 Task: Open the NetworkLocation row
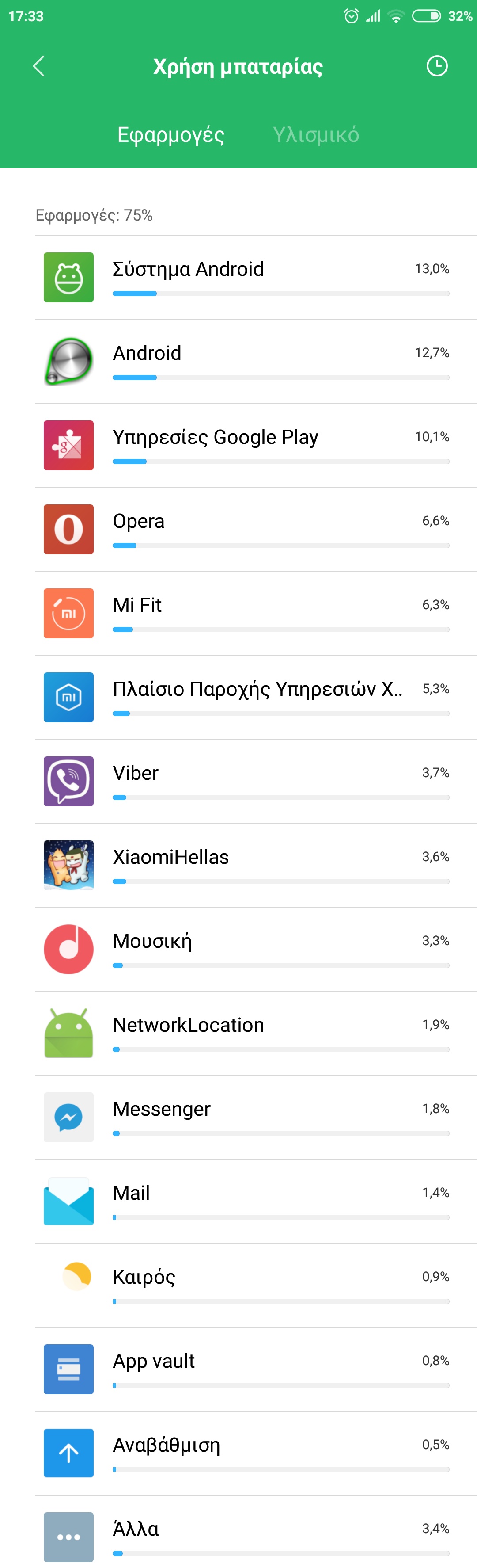(x=256, y=1034)
